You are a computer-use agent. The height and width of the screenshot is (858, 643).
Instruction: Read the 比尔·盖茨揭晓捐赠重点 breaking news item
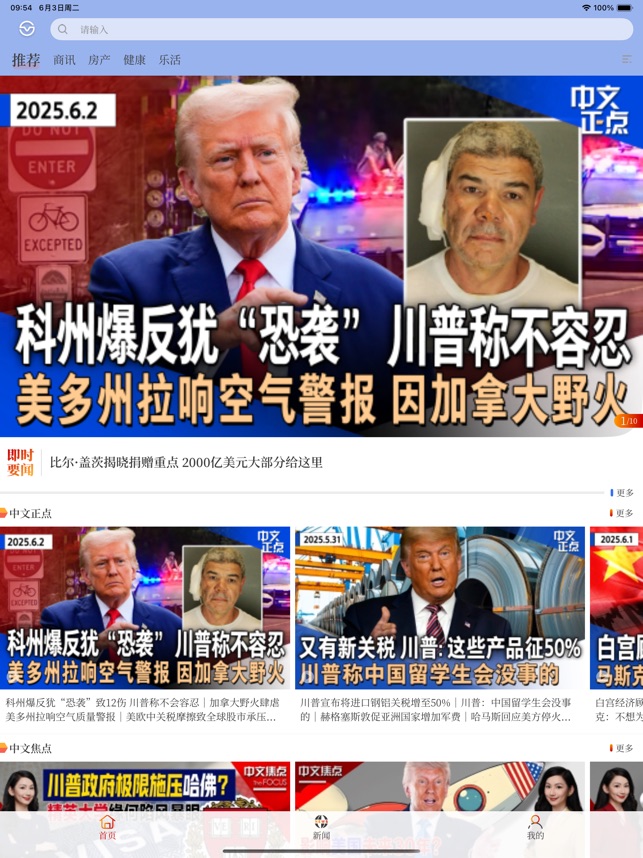click(x=187, y=463)
